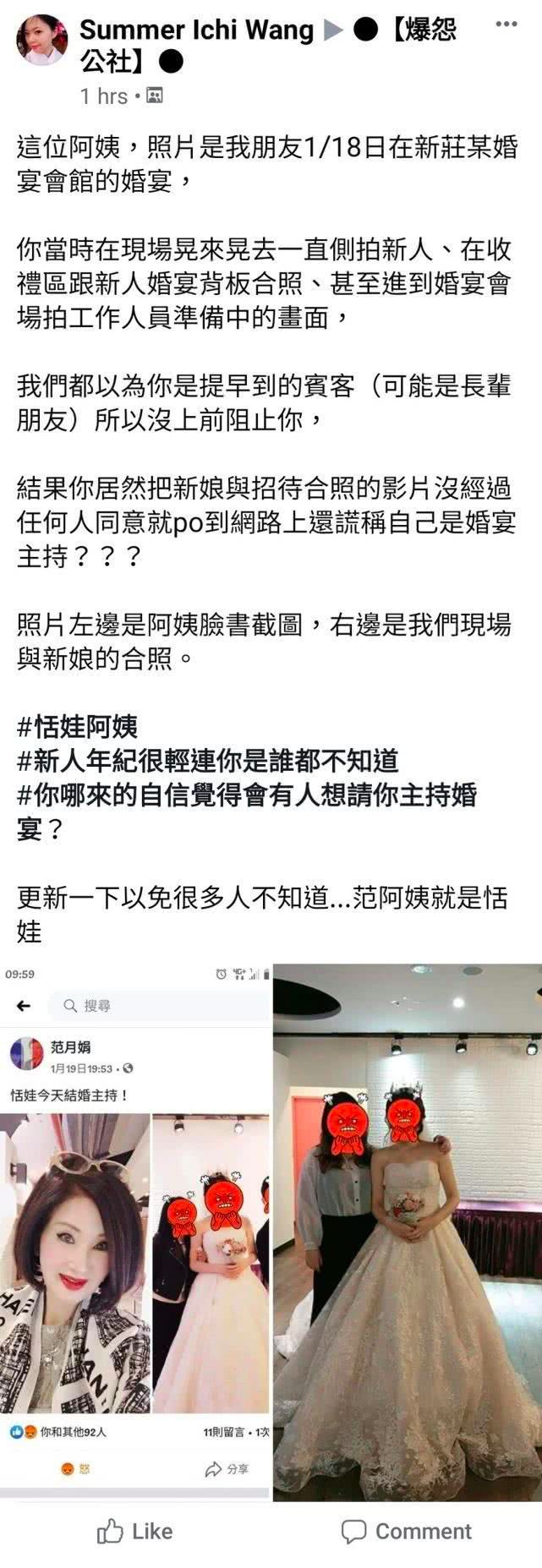Like this post
This screenshot has height=1568, width=542.
[135, 1531]
